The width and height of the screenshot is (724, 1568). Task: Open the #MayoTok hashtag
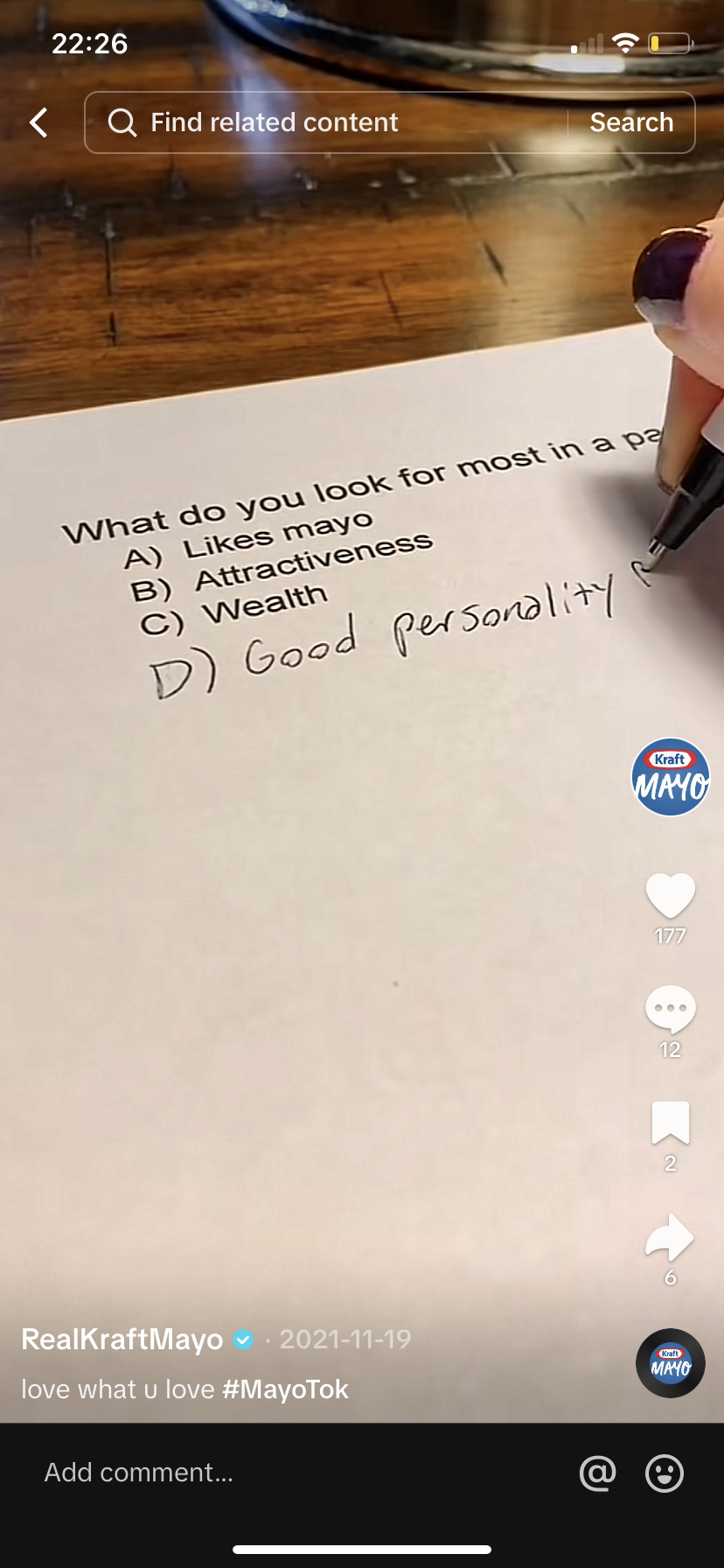[285, 1389]
